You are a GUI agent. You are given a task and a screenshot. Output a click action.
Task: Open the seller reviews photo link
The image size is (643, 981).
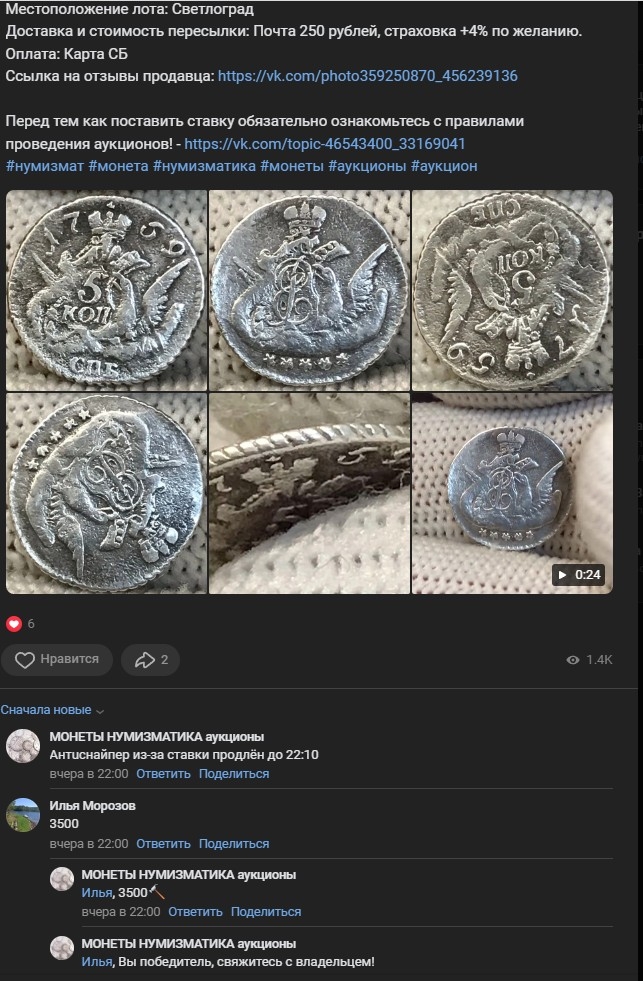(367, 75)
